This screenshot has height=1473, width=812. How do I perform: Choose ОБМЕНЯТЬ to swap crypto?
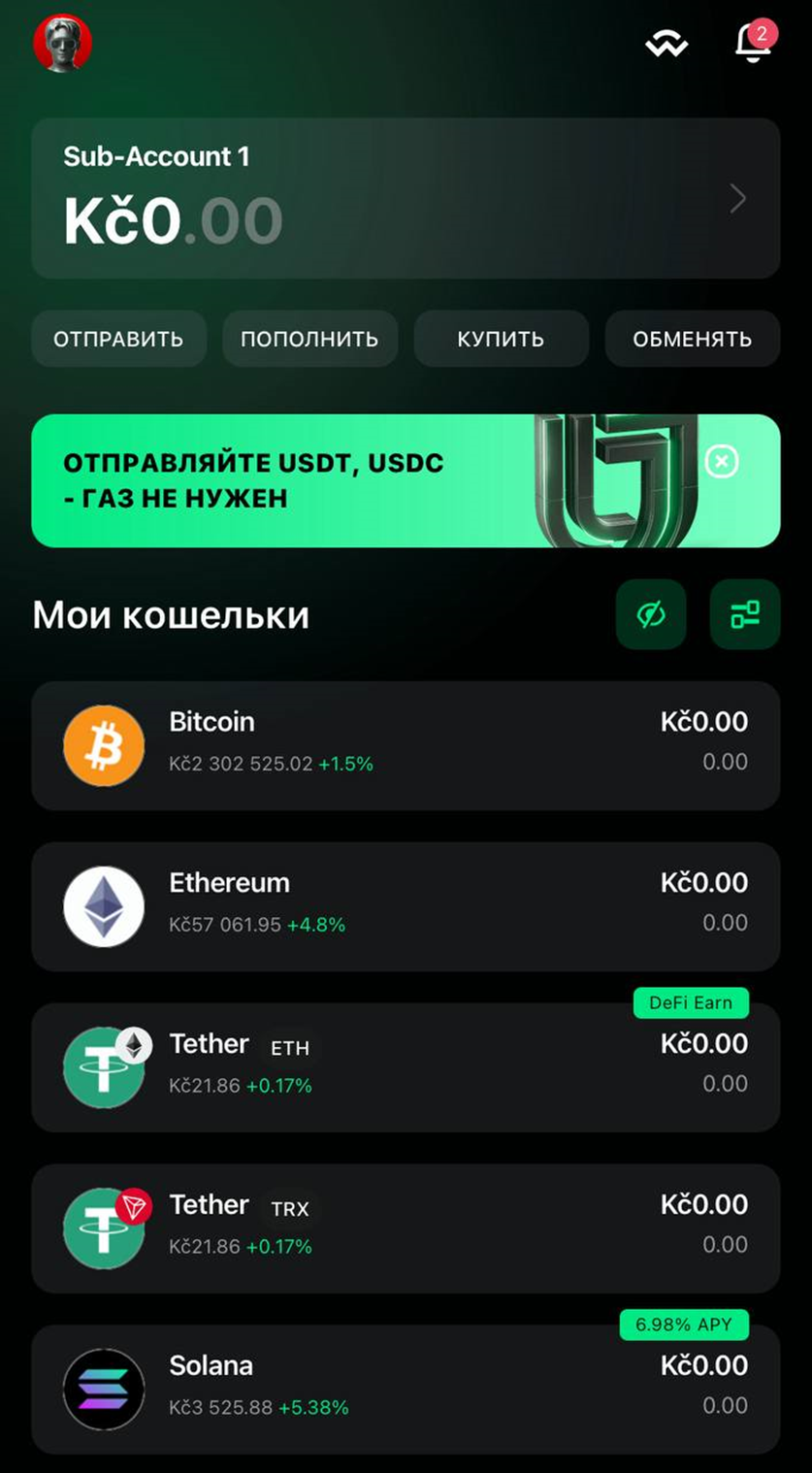(x=692, y=339)
